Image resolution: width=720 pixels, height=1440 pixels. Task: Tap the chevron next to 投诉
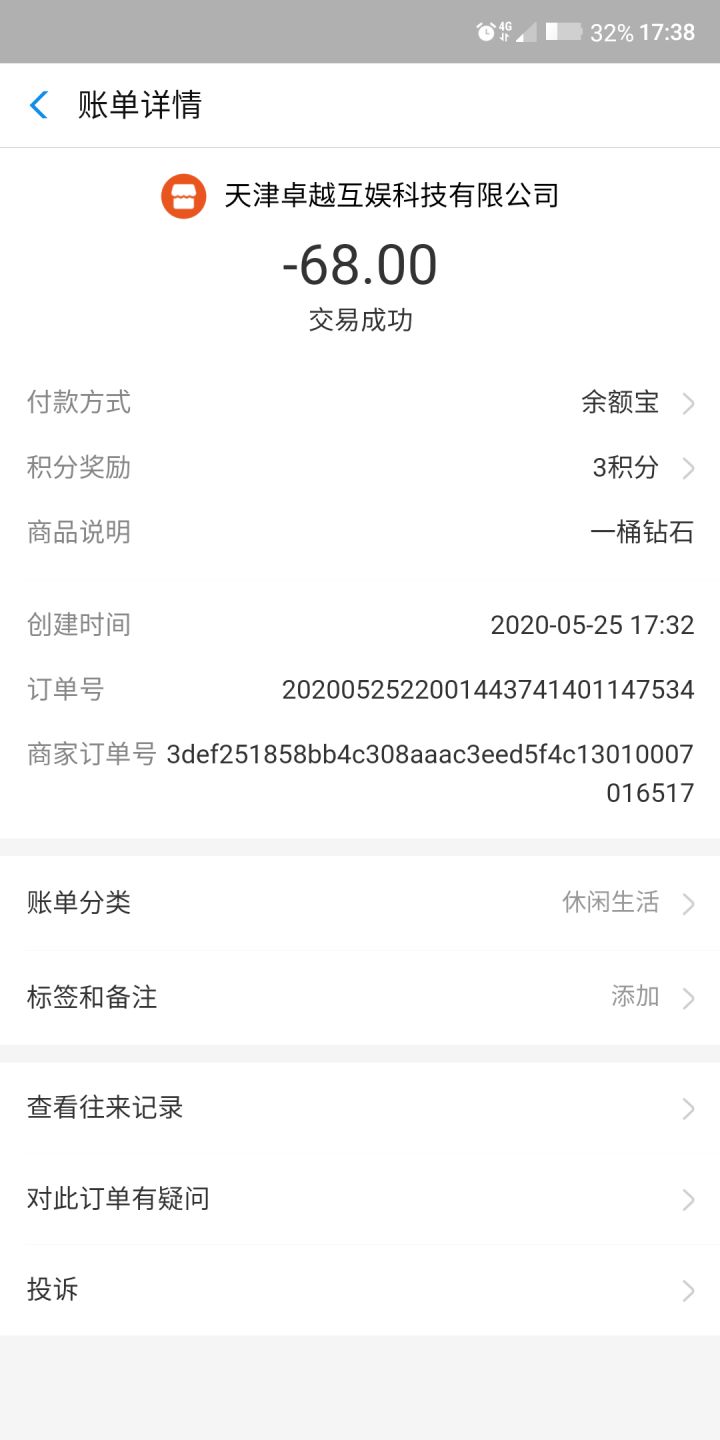(688, 1290)
